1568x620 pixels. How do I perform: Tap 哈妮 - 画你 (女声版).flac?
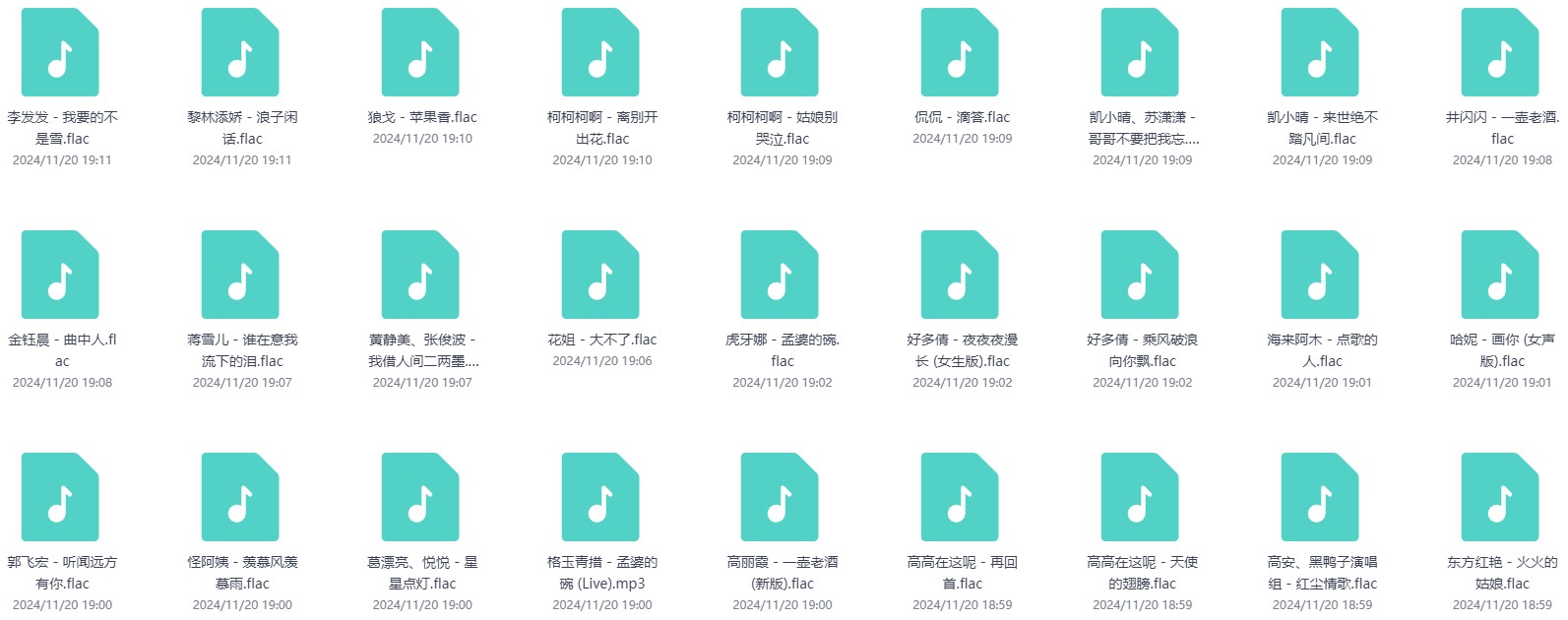click(1501, 277)
